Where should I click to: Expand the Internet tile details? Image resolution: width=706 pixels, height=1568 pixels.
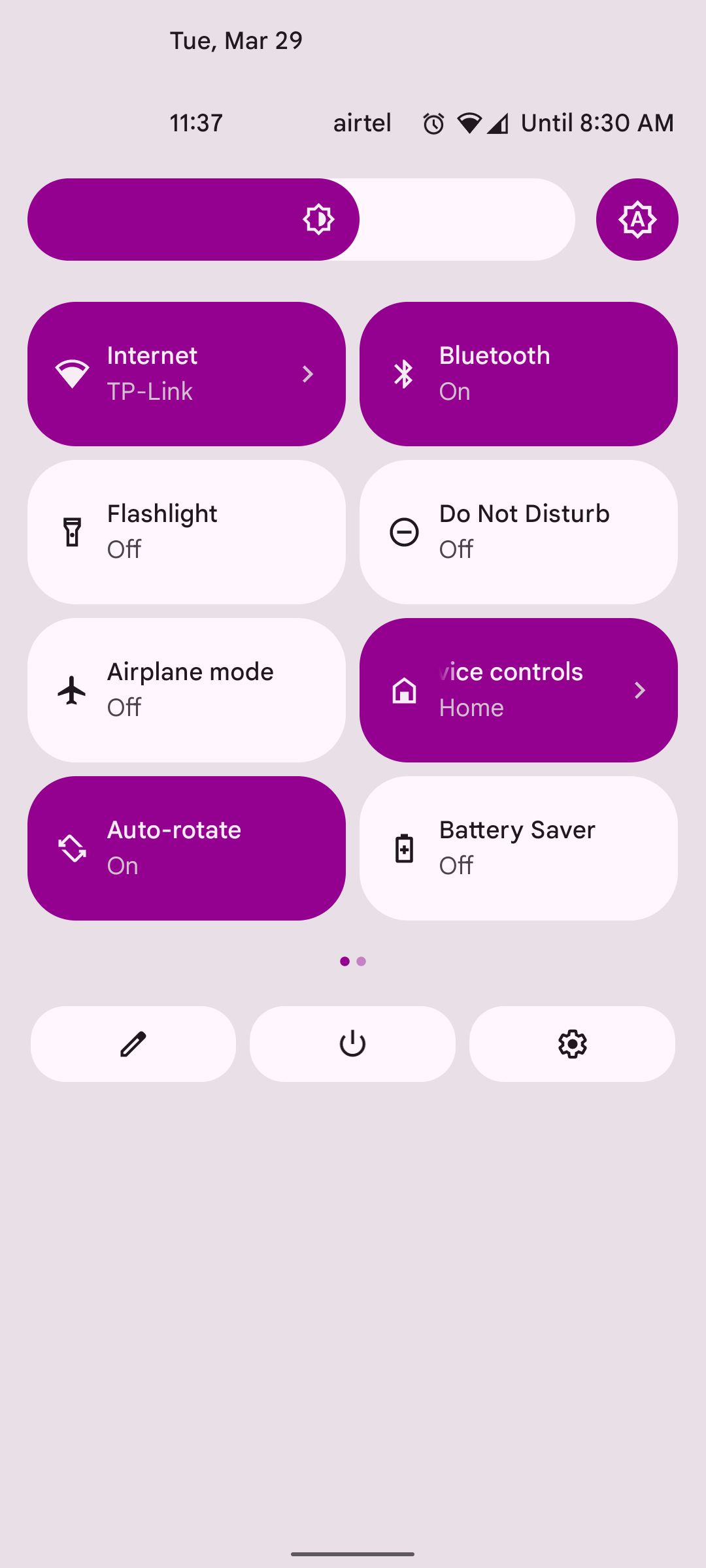pos(307,373)
